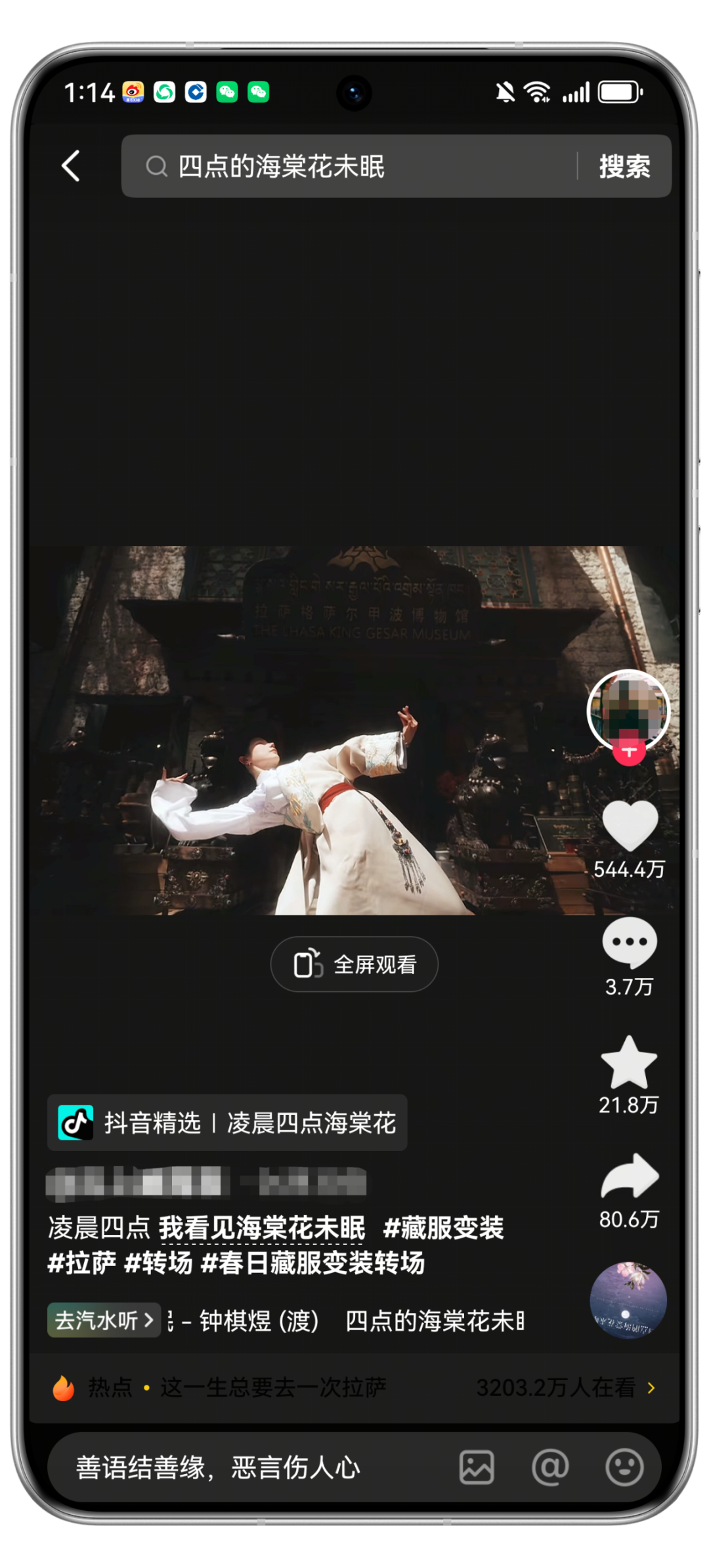Favorite the video with the star icon
Image resolution: width=709 pixels, height=1568 pixels.
pos(629,1063)
